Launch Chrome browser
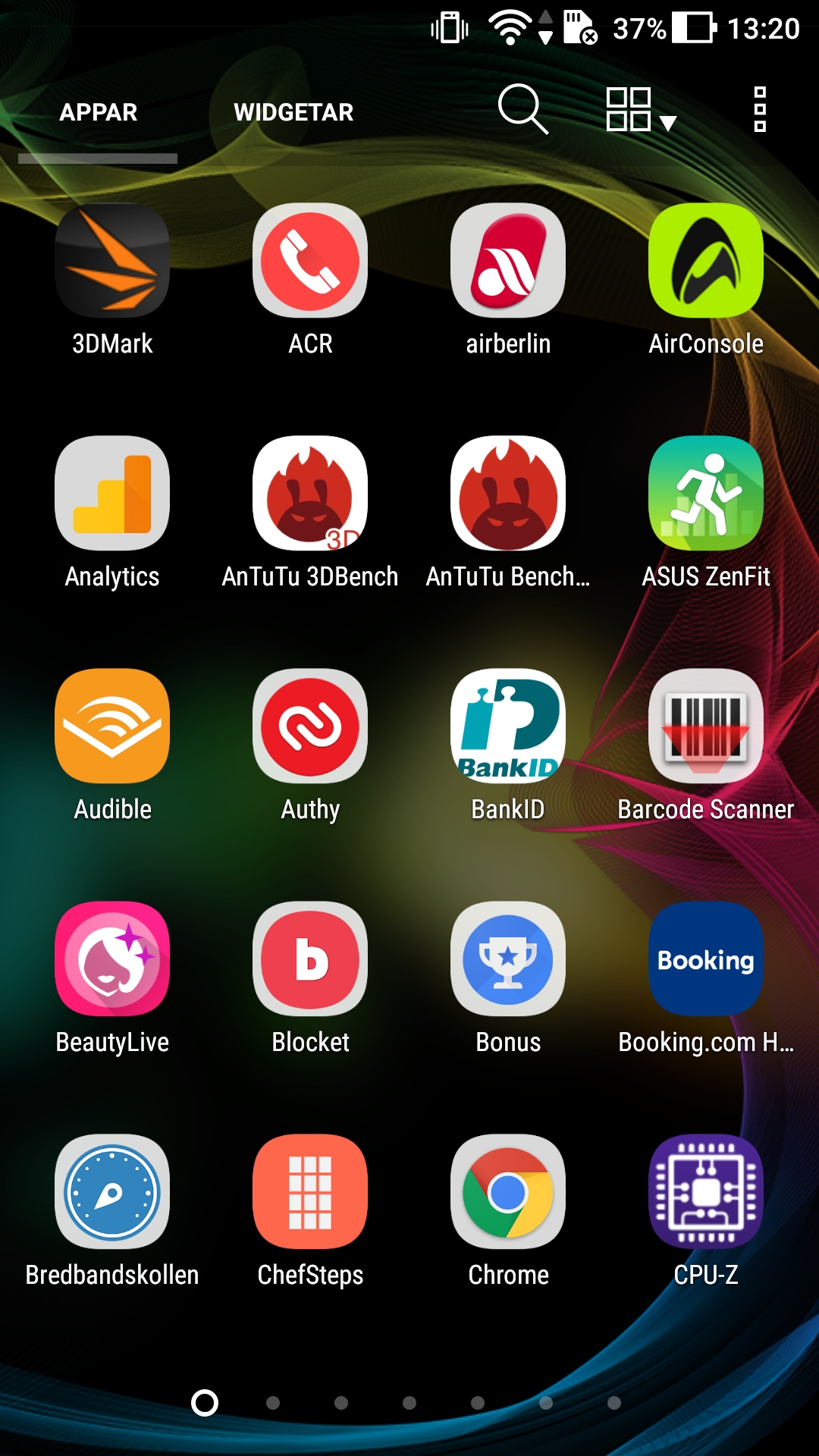 (508, 1192)
